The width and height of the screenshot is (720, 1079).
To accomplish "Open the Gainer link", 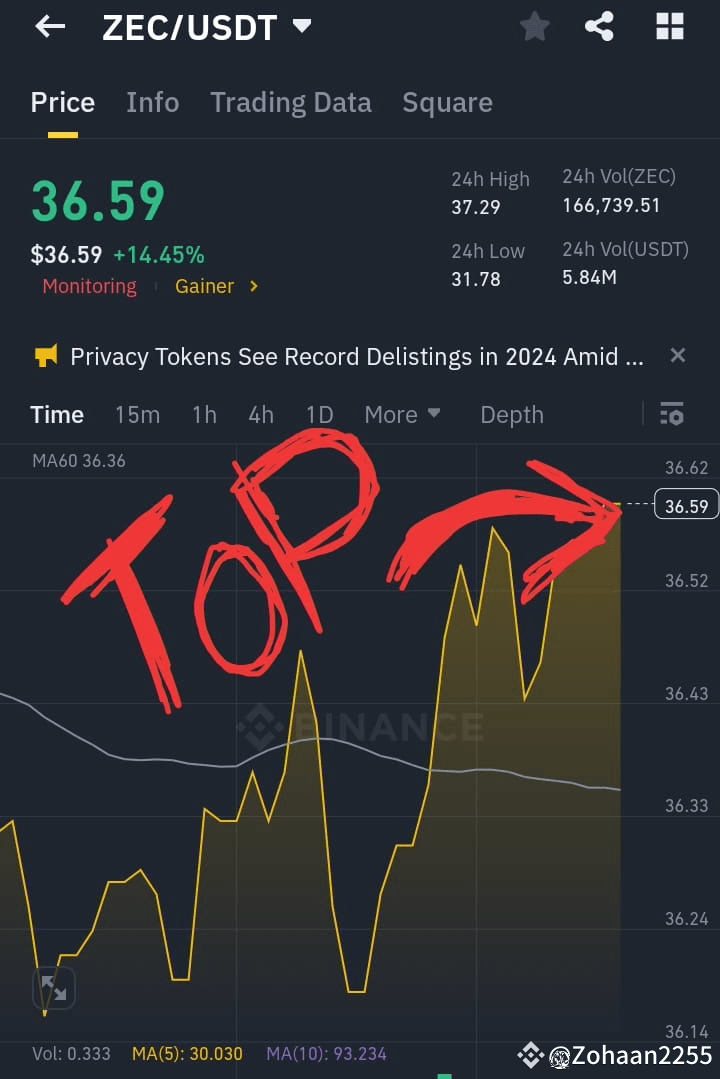I will [x=203, y=286].
